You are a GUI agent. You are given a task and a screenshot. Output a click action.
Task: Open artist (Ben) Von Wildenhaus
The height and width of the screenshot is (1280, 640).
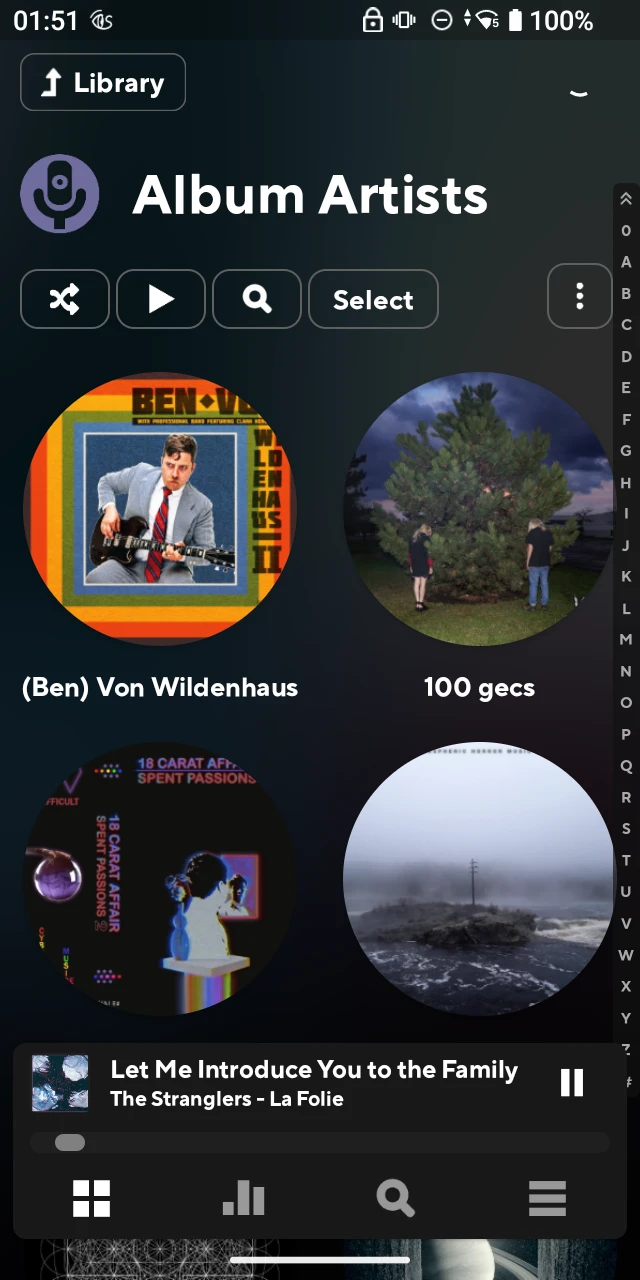[x=160, y=508]
